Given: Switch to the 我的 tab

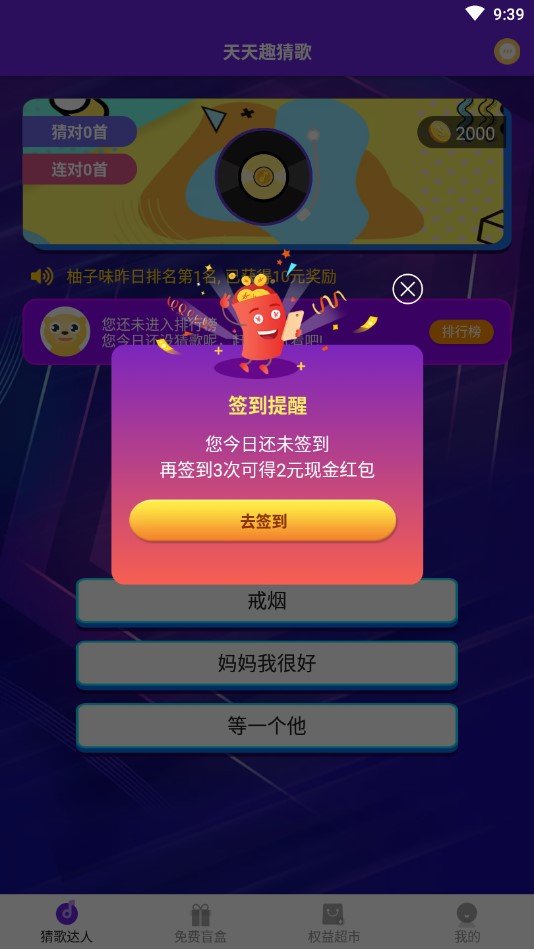Looking at the screenshot, I should (x=467, y=922).
